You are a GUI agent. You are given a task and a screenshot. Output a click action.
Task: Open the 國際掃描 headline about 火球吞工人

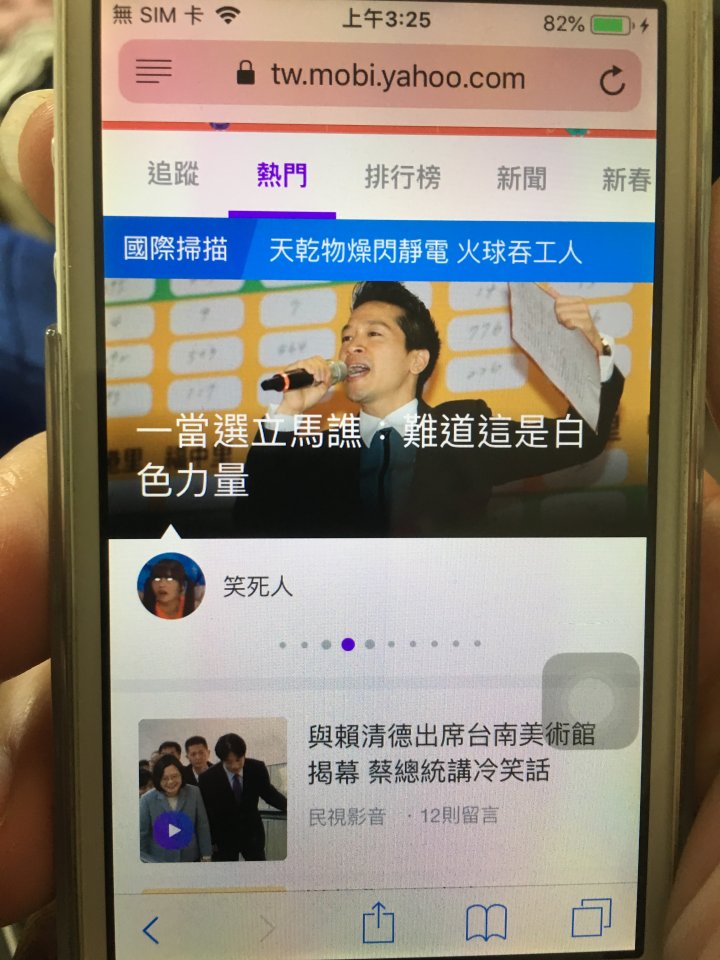point(425,251)
